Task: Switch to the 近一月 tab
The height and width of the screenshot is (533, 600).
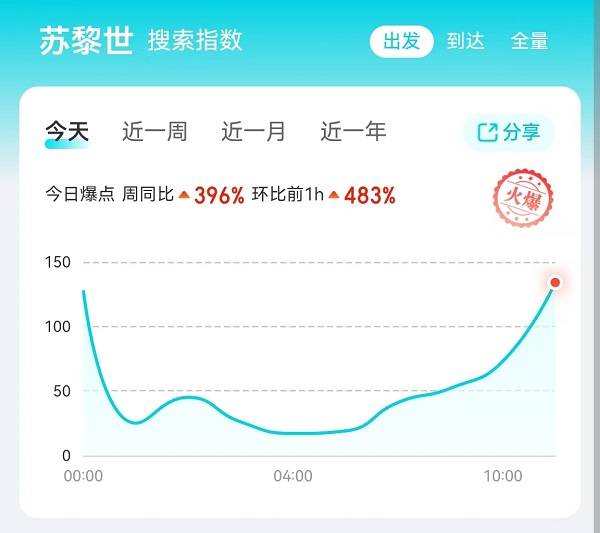Action: [253, 132]
